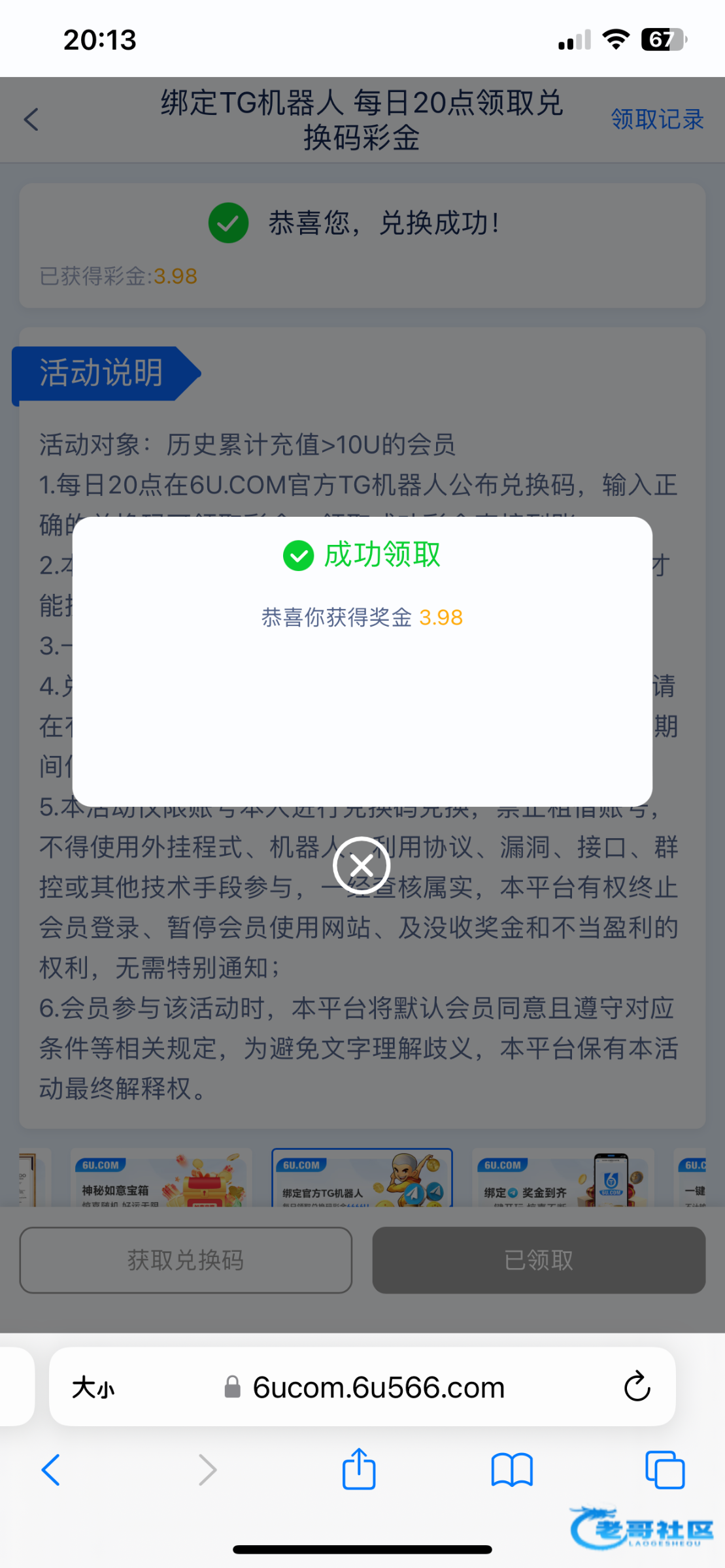Tap the 6ucom.6u566.com address bar
The height and width of the screenshot is (1568, 725).
378,1387
